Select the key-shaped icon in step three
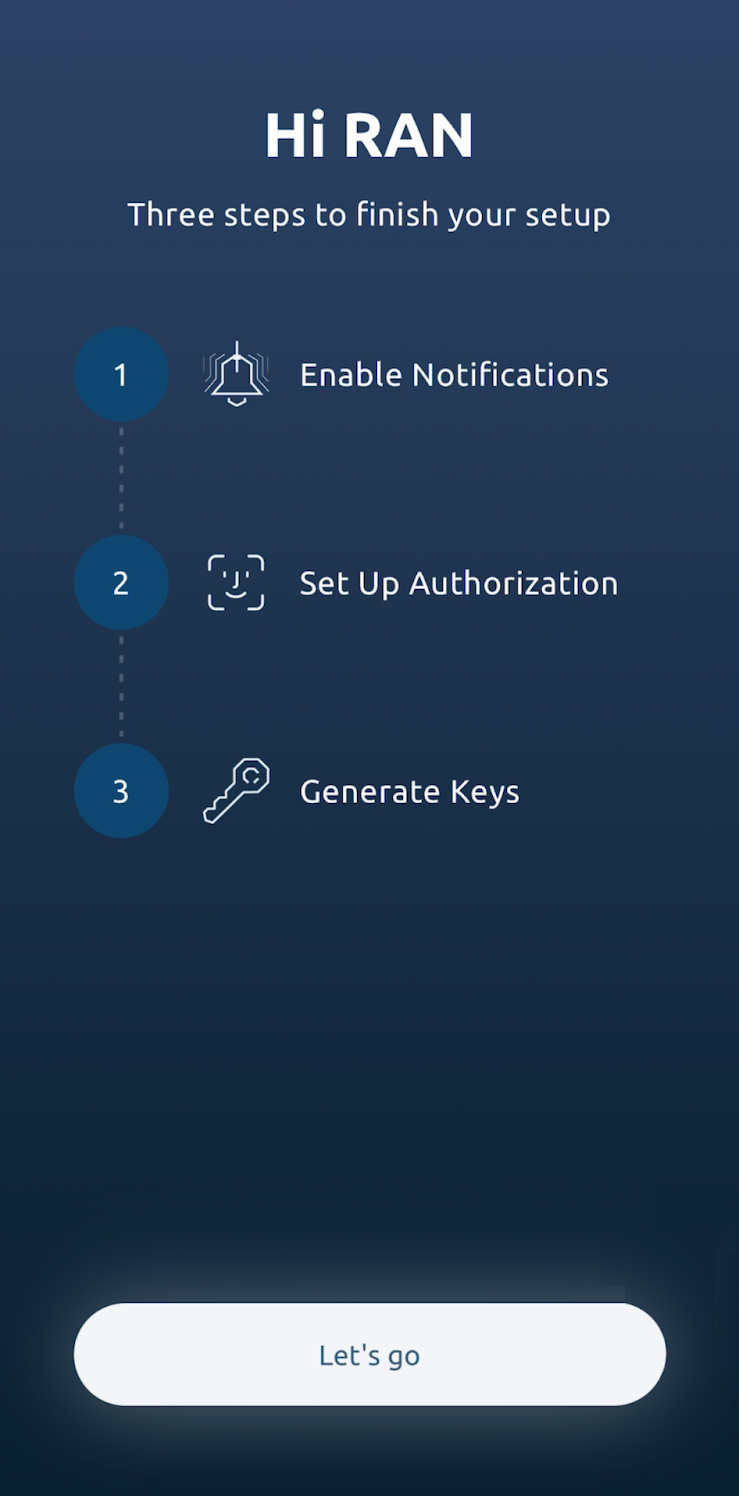Screen dimensions: 739x1496 [x=236, y=790]
